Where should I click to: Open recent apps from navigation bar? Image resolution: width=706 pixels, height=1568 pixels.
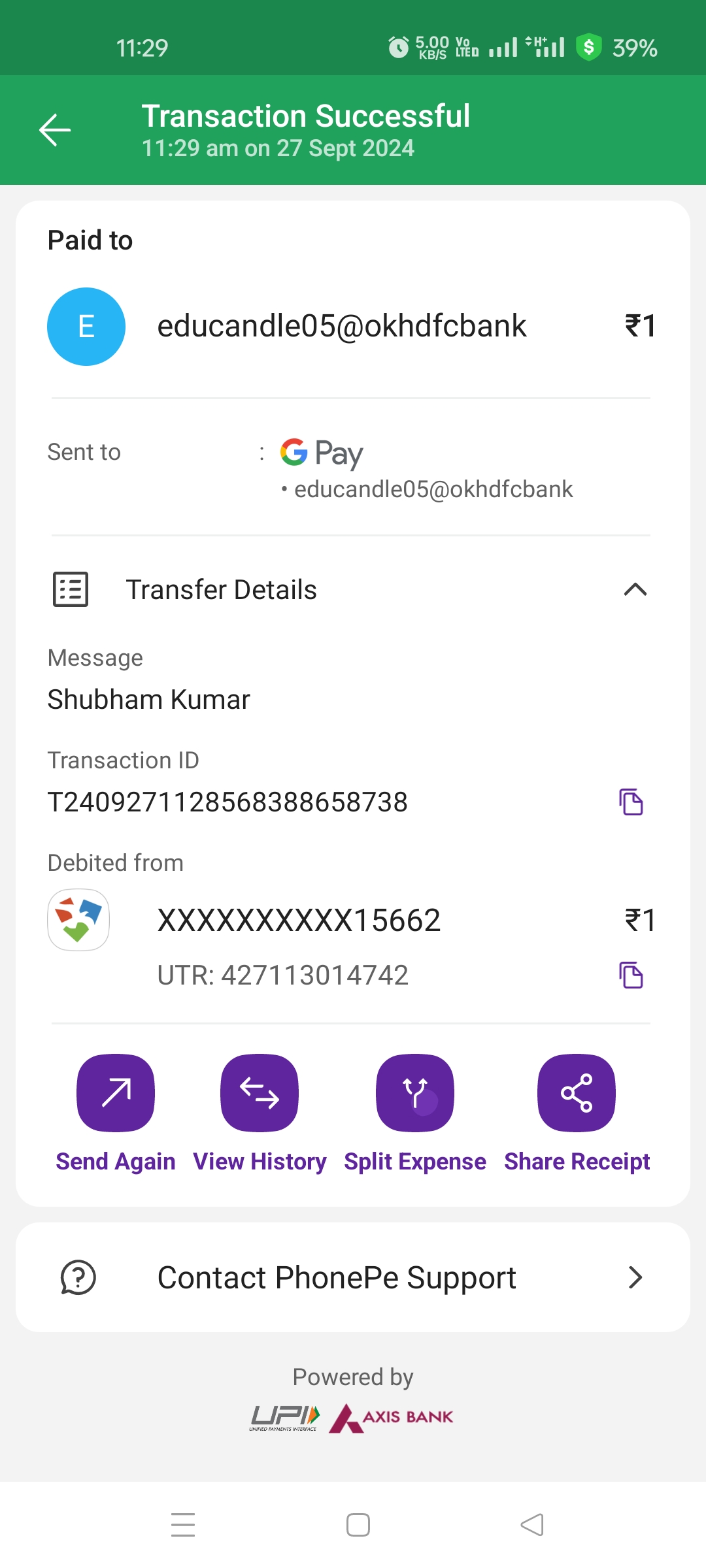tap(183, 1525)
